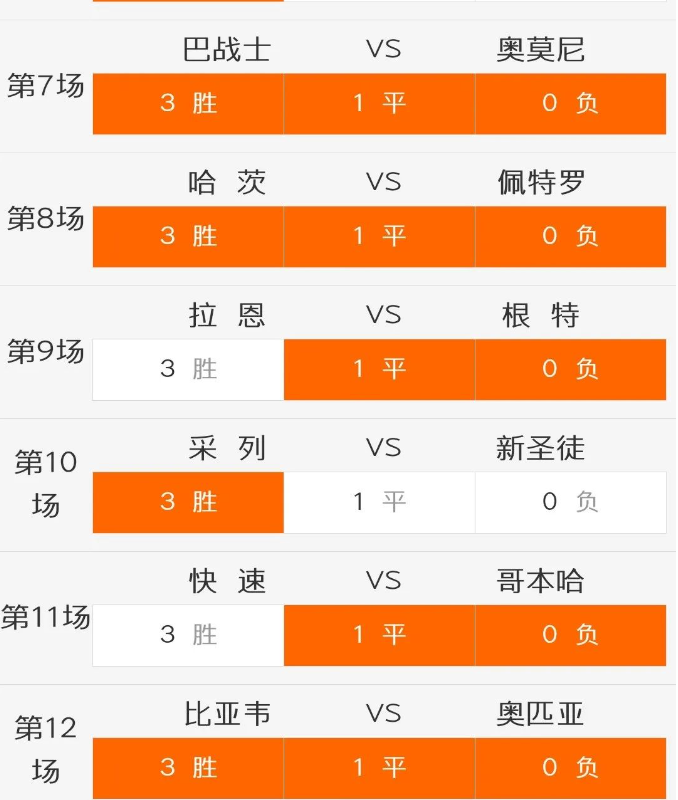Toggle 0 负 for 哈茨 vs 佩特罗
The image size is (678, 800).
(x=570, y=236)
